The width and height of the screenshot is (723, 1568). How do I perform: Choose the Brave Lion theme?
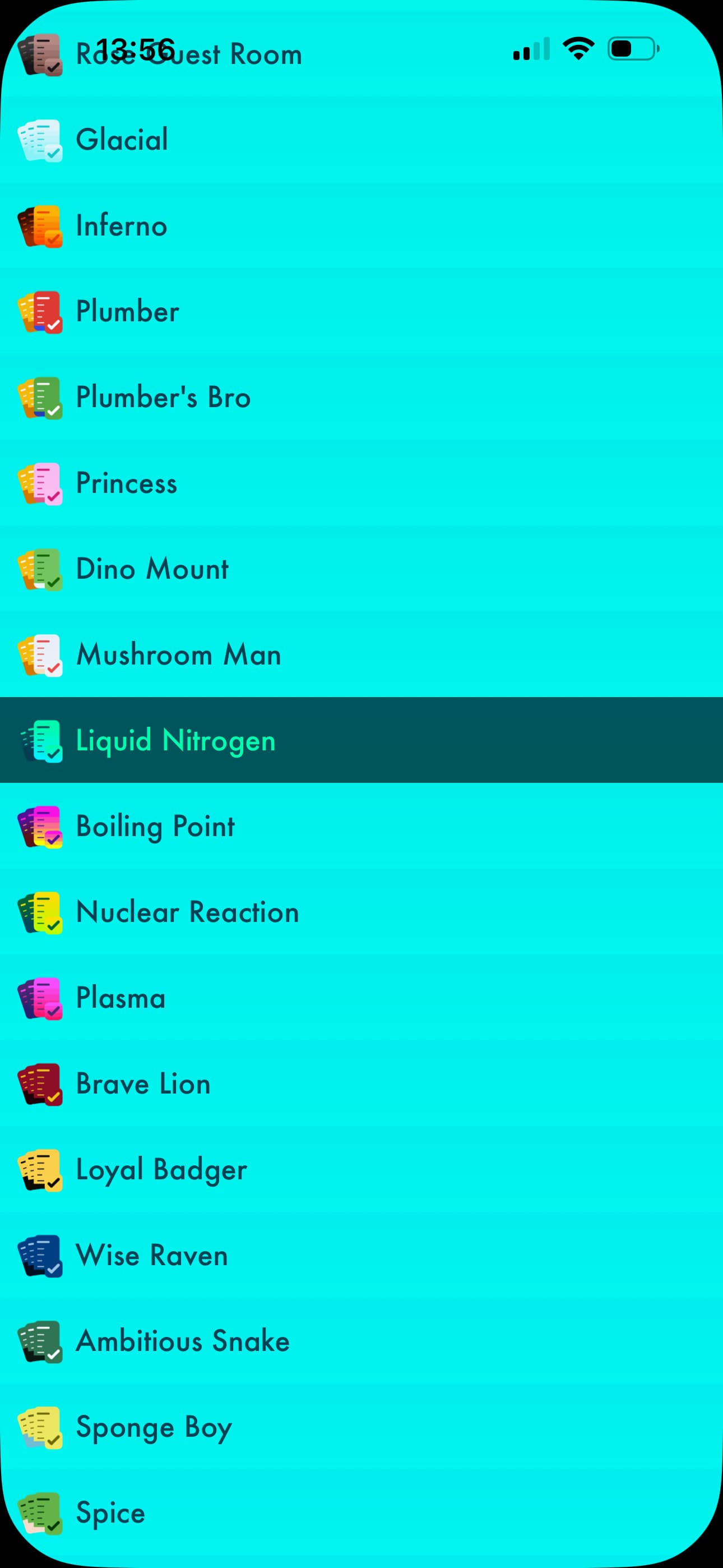point(361,1083)
